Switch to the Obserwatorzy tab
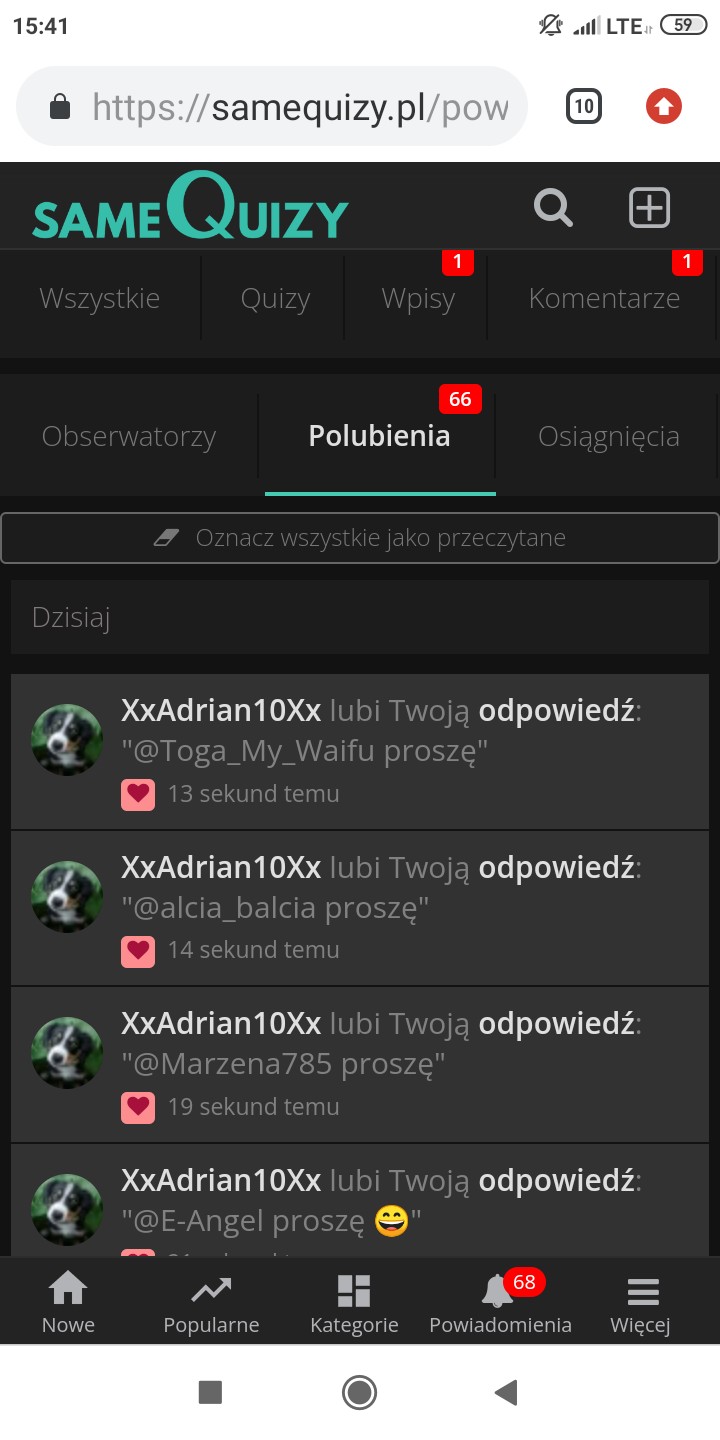Image resolution: width=720 pixels, height=1440 pixels. pos(129,436)
